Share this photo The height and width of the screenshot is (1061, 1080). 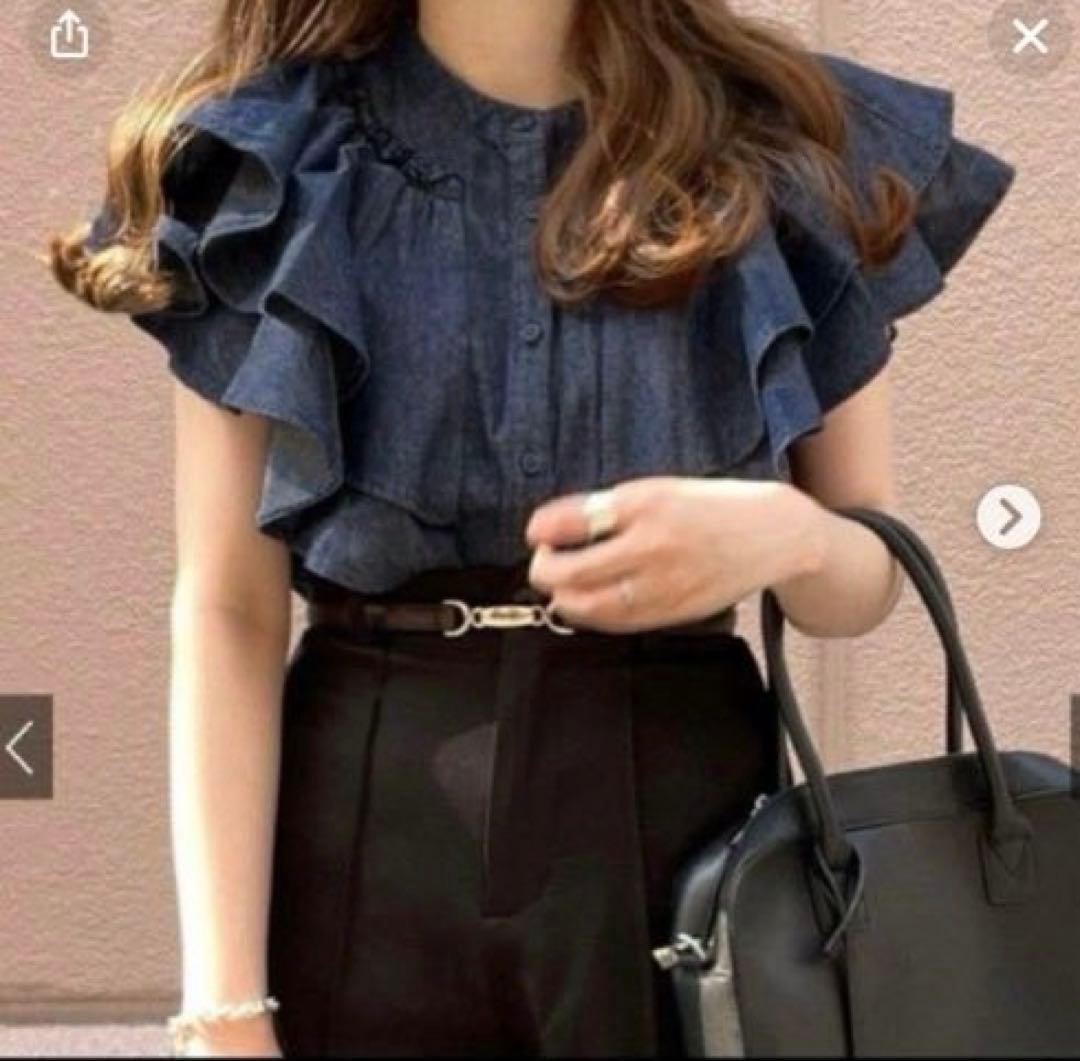pos(70,35)
